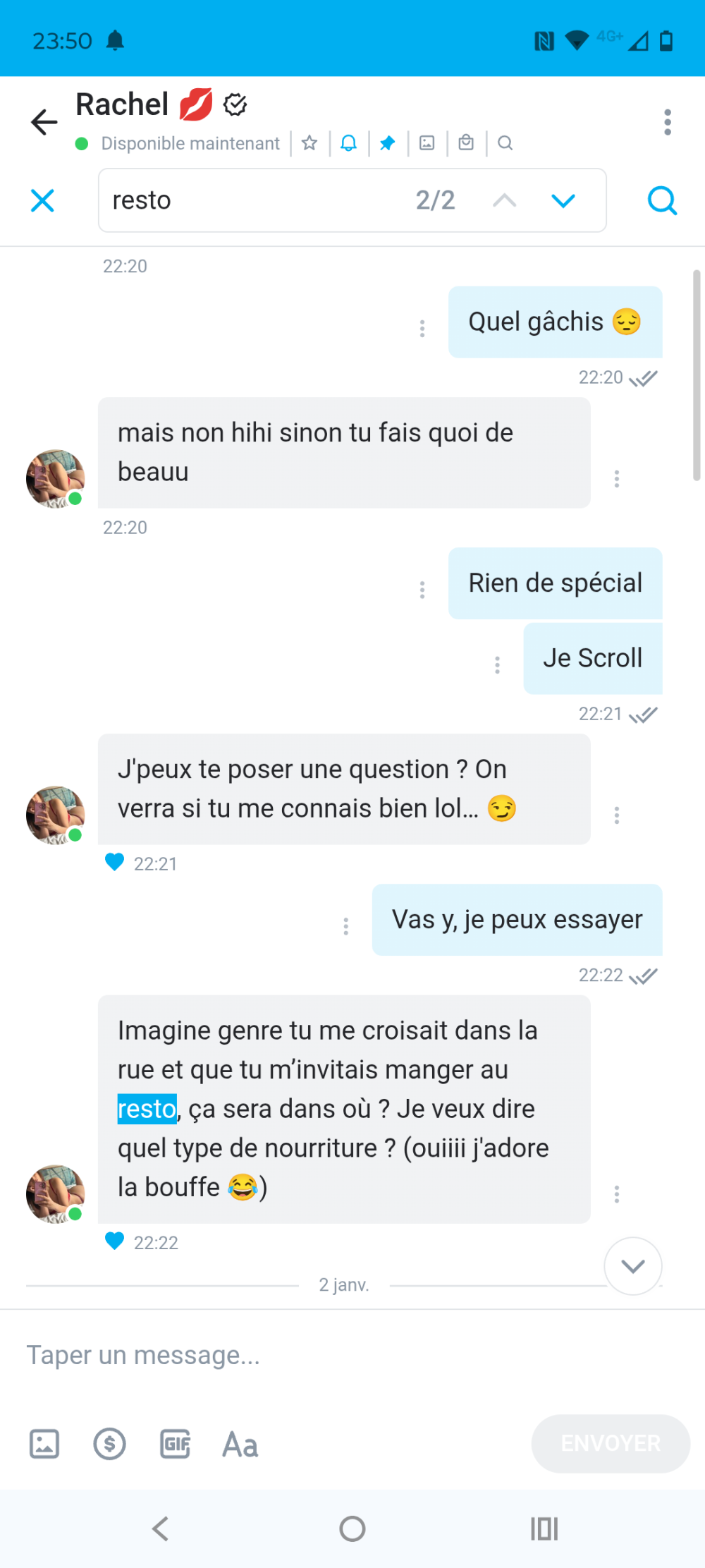
Task: Open text formatting with the Aa icon
Action: click(240, 1445)
